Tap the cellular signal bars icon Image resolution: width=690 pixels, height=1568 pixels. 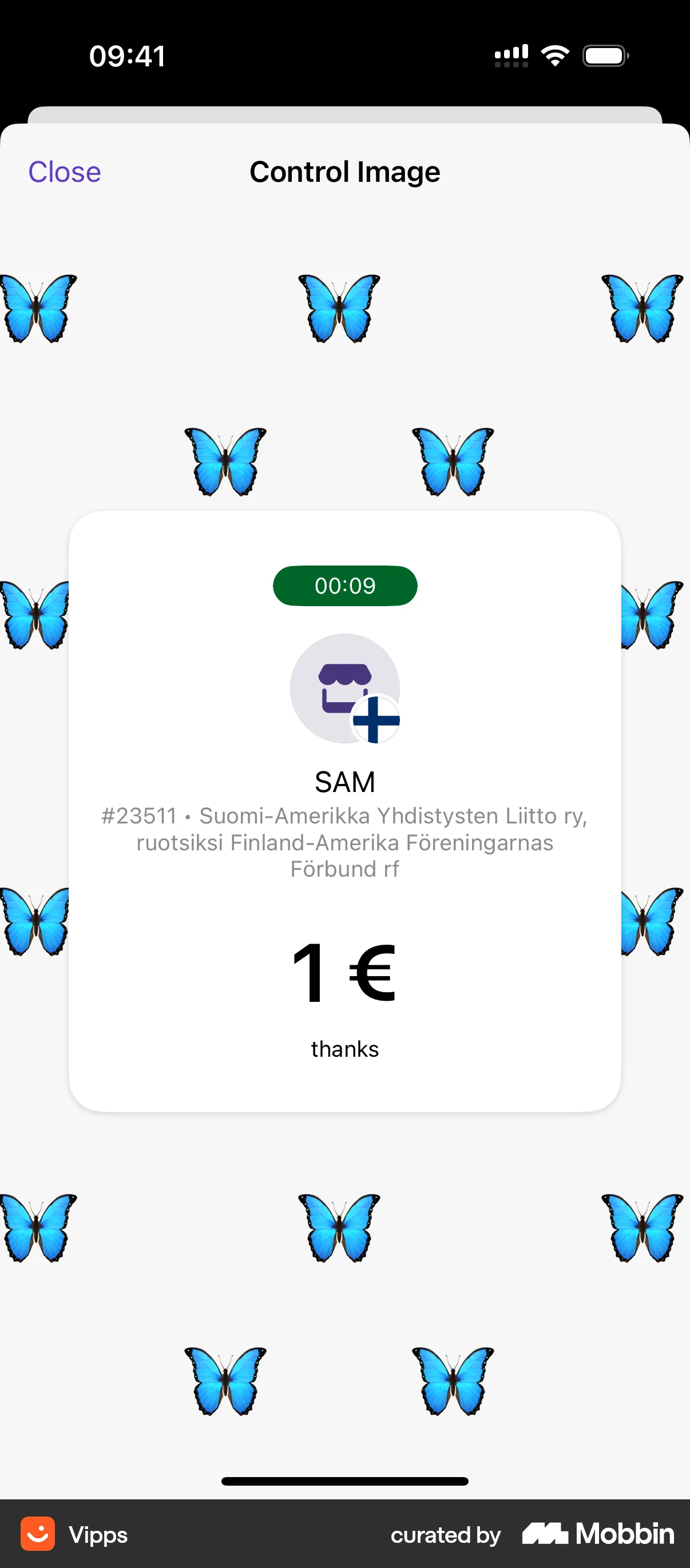tap(510, 55)
